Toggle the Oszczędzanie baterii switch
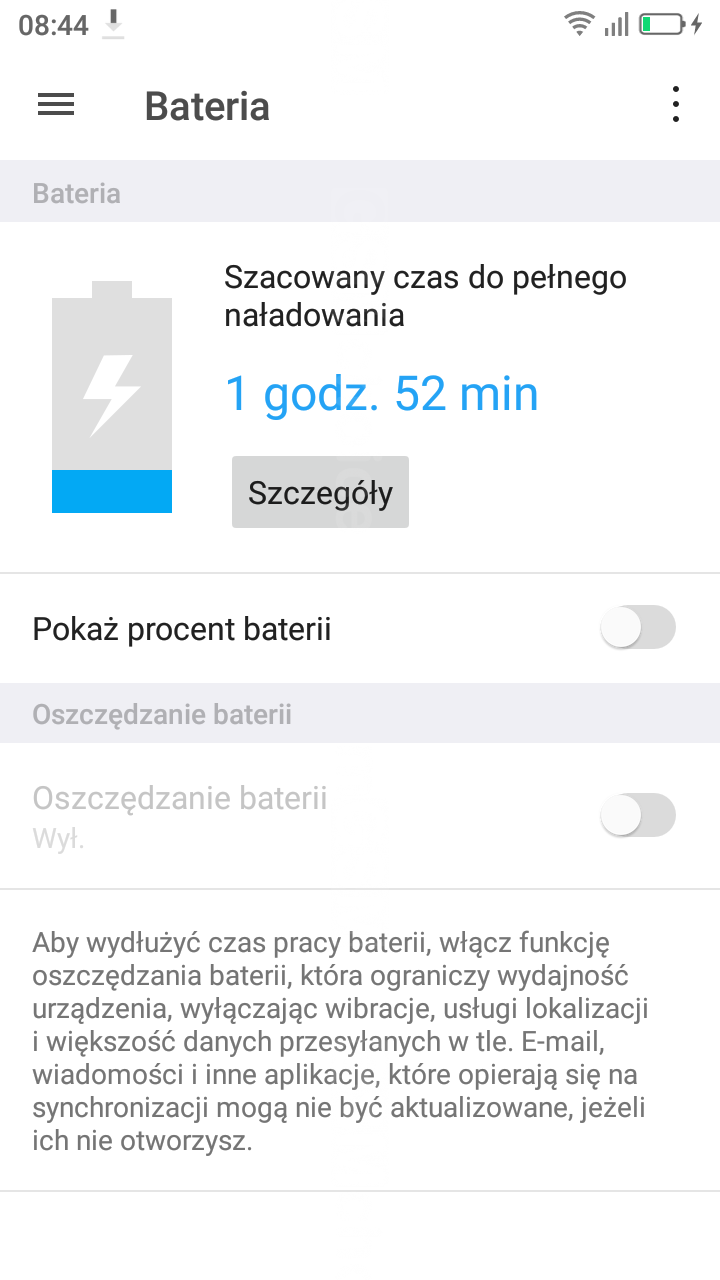Viewport: 720px width, 1280px height. click(x=637, y=815)
